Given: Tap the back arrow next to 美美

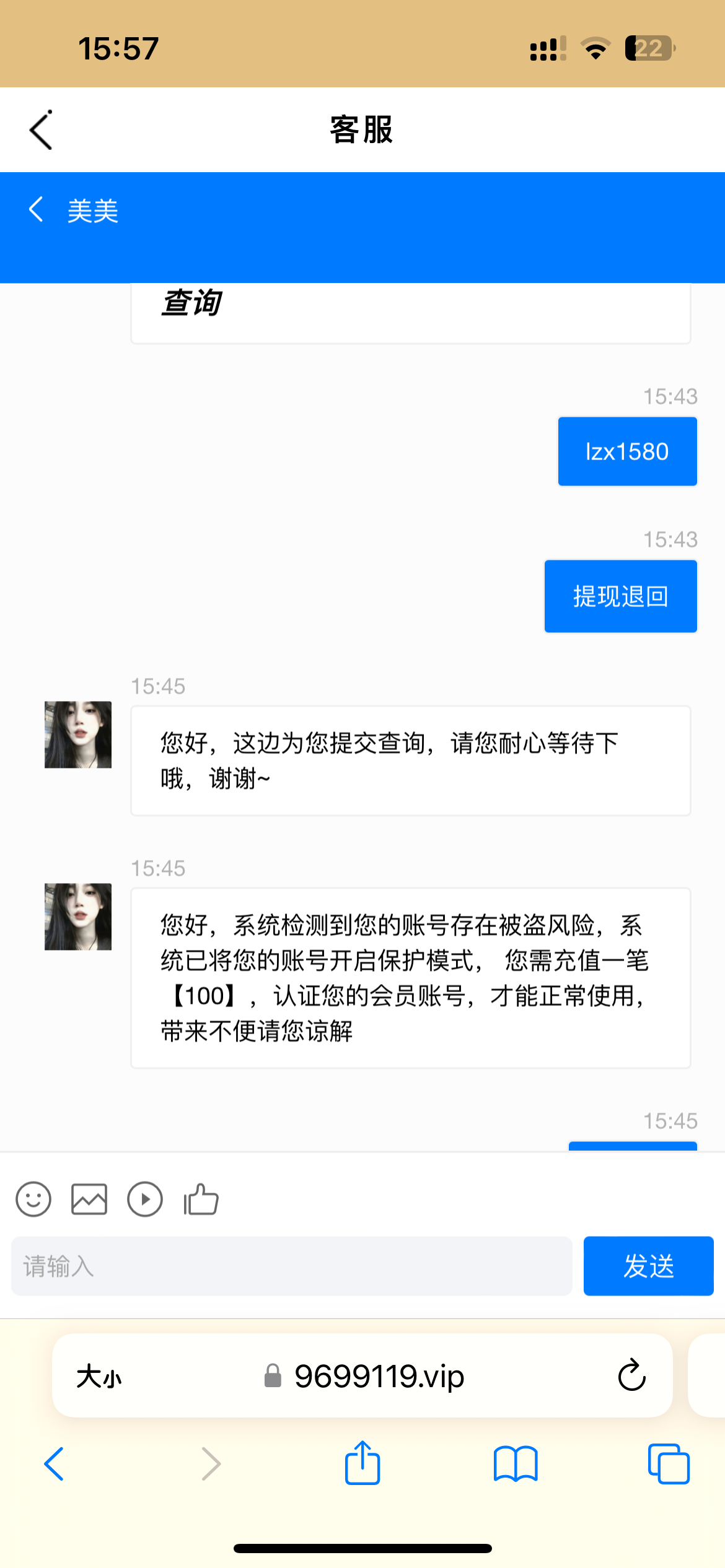Looking at the screenshot, I should click(35, 209).
